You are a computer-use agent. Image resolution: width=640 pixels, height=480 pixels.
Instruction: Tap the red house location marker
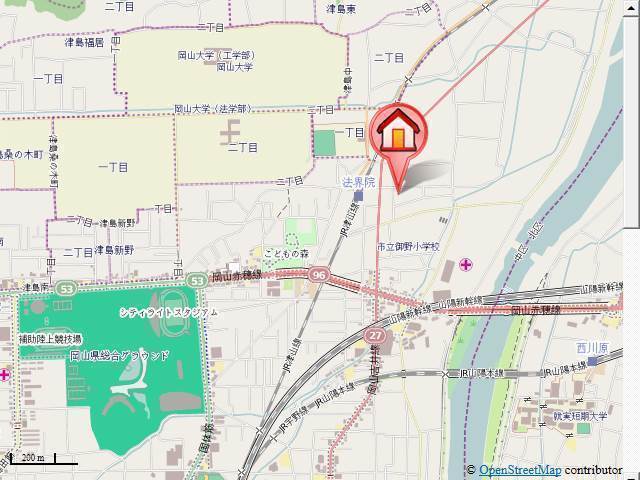(x=398, y=133)
